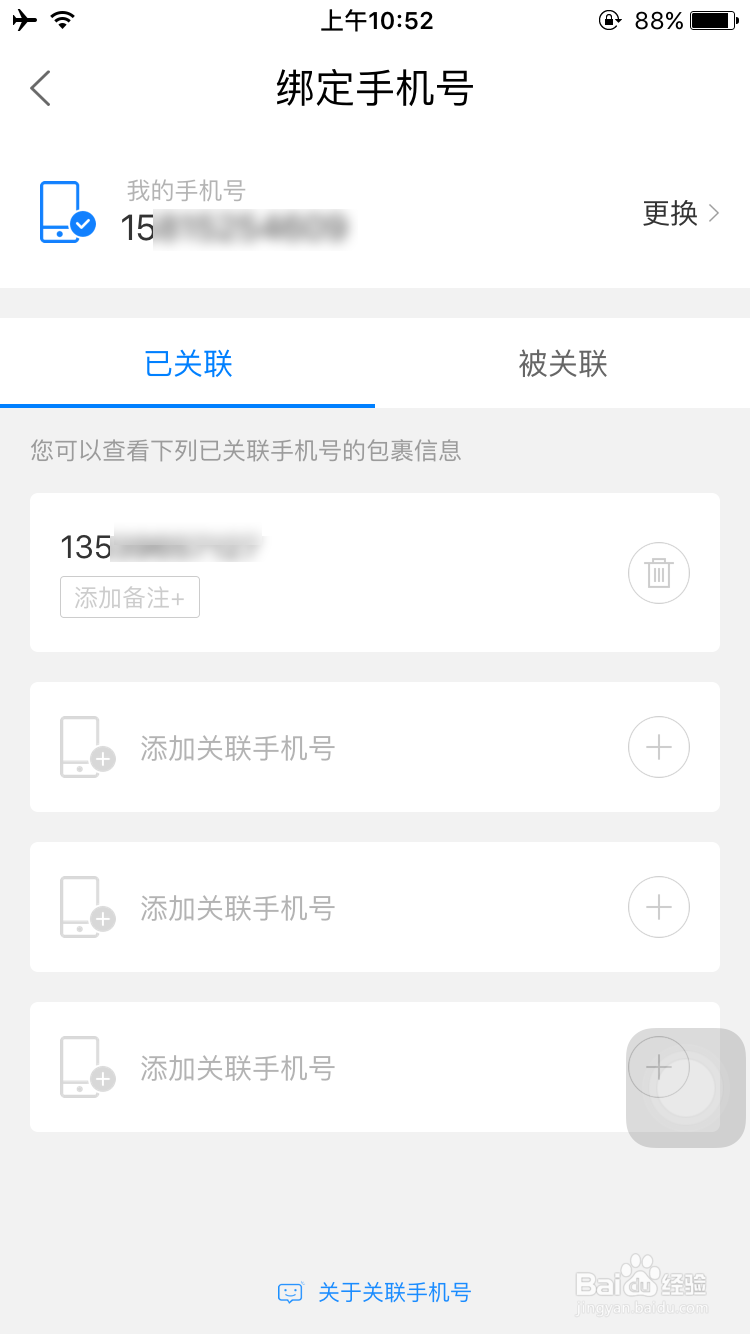Click 更换 to change your phone number
Screen dimensions: 750x1334
click(667, 213)
